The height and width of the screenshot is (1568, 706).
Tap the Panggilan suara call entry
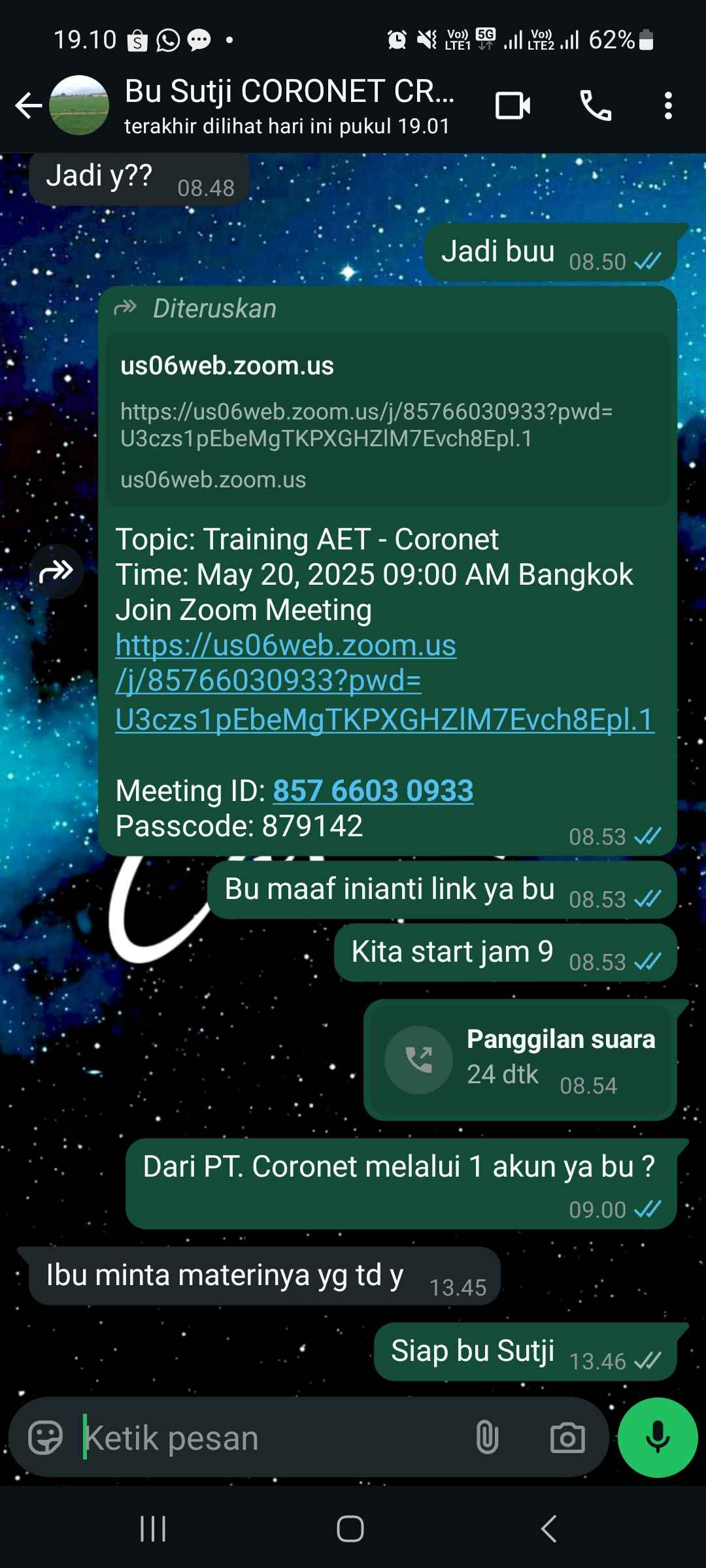(520, 1060)
